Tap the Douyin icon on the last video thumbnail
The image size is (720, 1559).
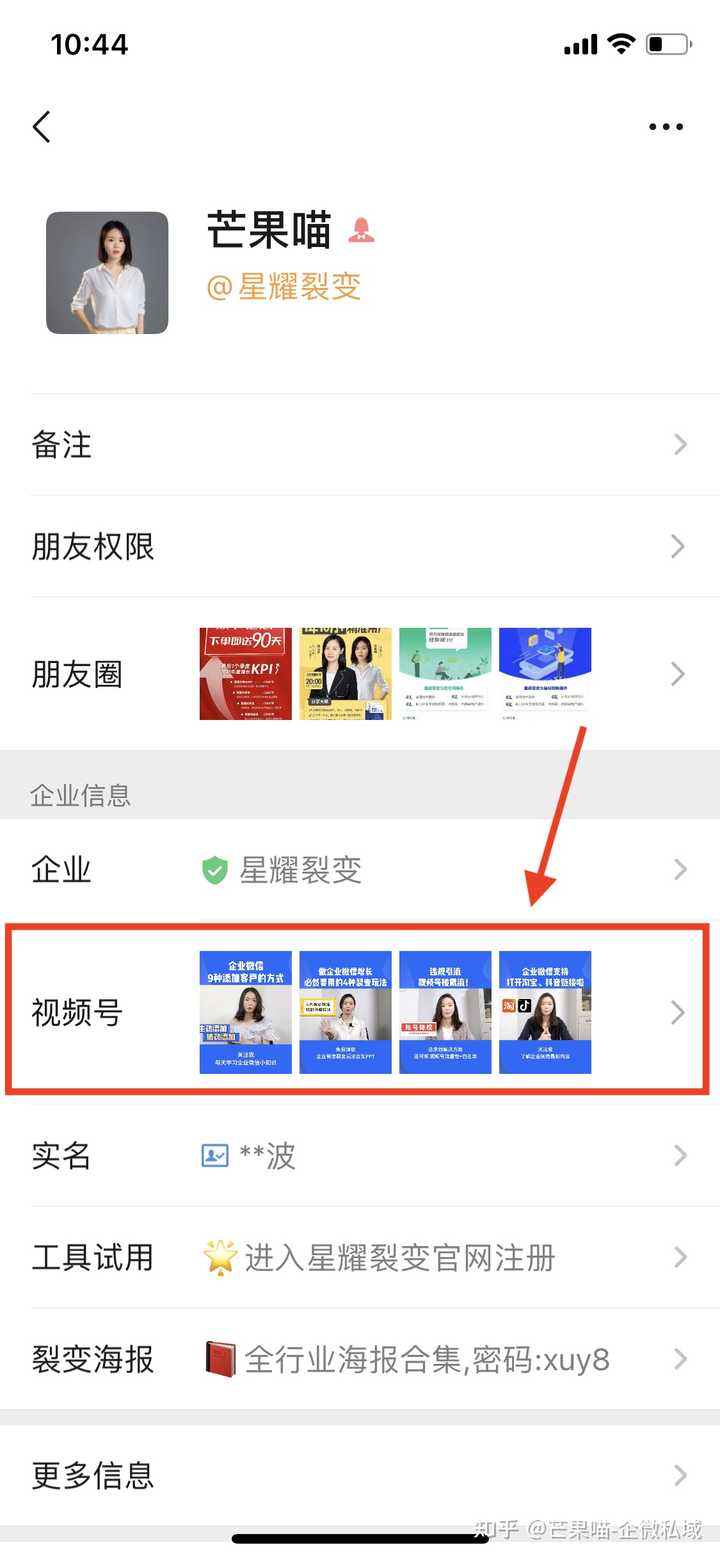(527, 1005)
